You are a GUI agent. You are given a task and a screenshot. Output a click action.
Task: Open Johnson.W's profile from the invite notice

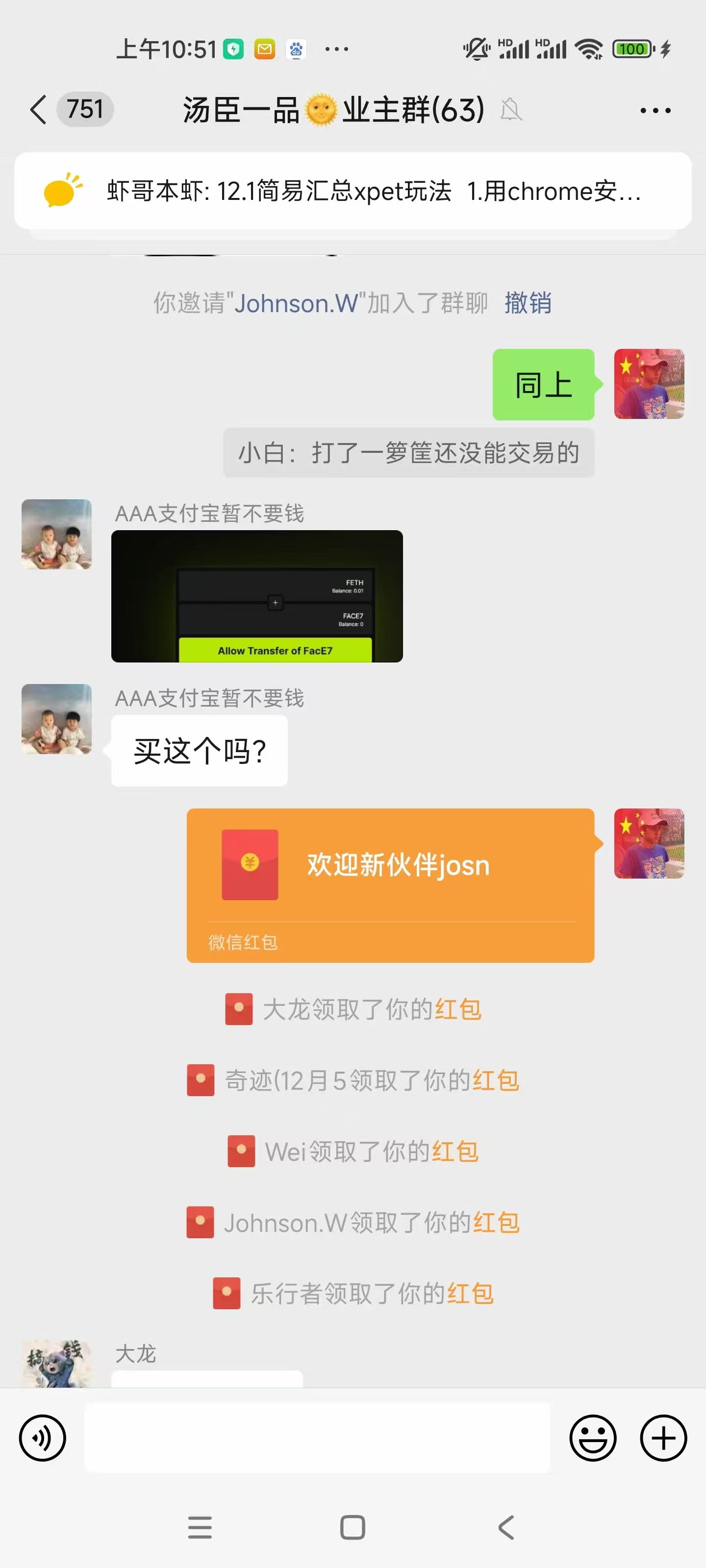pyautogui.click(x=296, y=303)
